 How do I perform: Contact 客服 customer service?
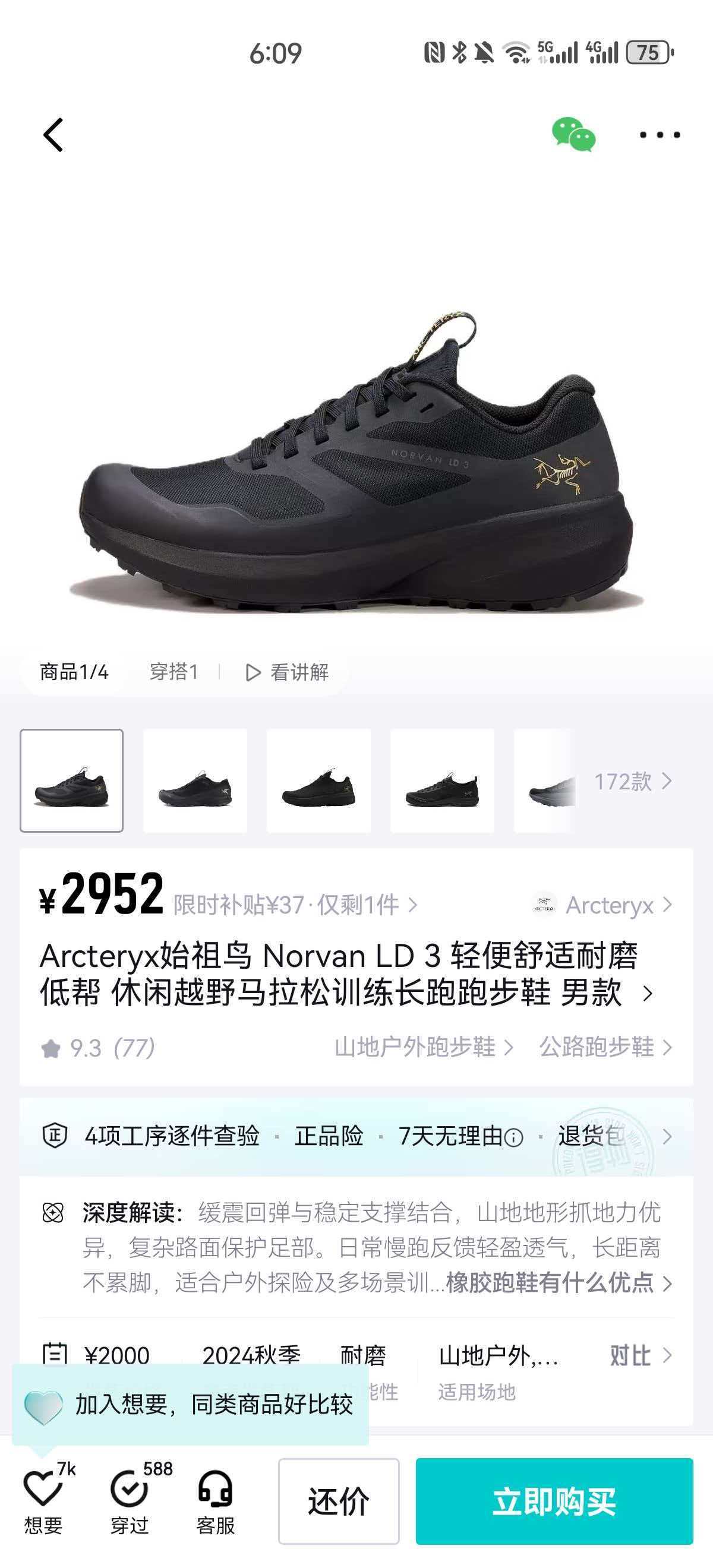coord(216,1500)
